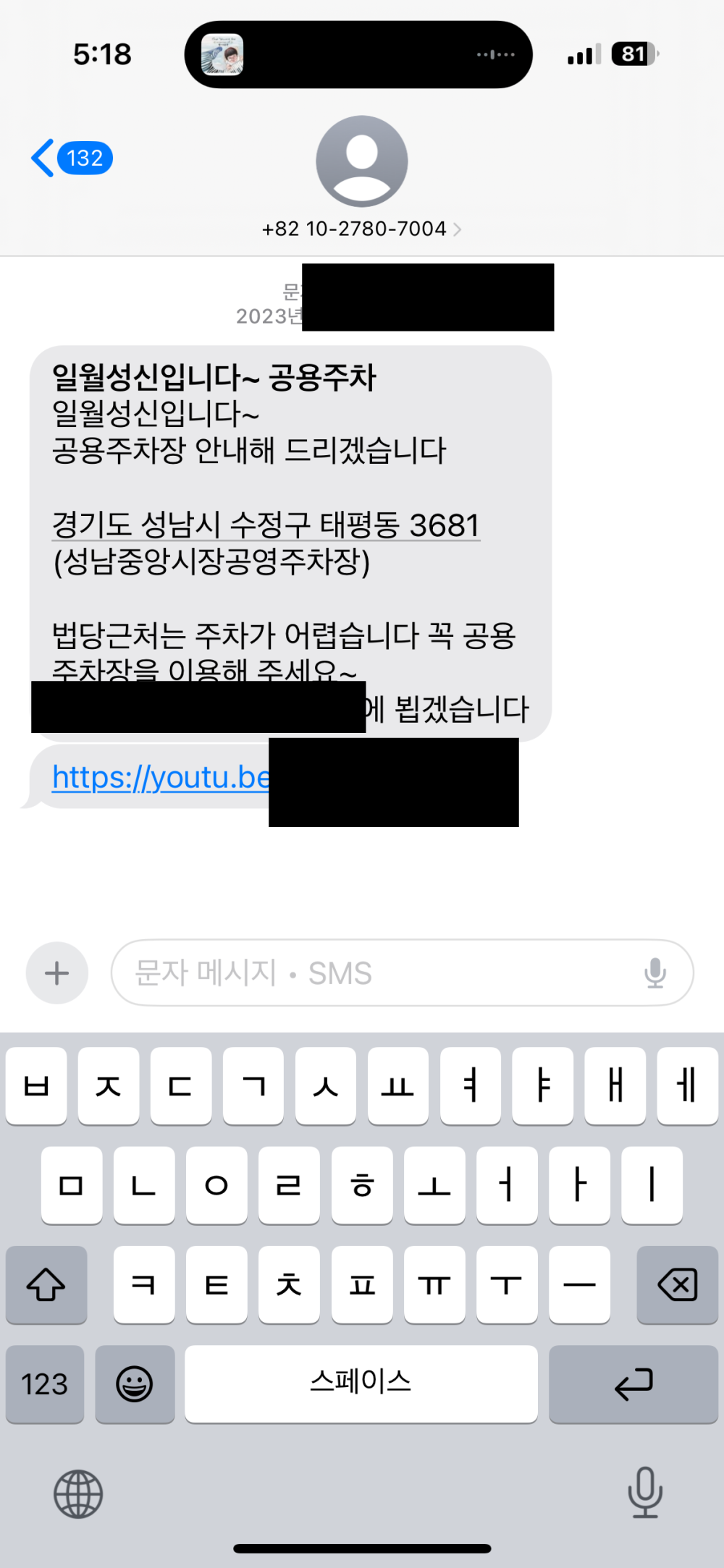
Task: Switch the keyboard to 123 numbers
Action: [x=45, y=1384]
